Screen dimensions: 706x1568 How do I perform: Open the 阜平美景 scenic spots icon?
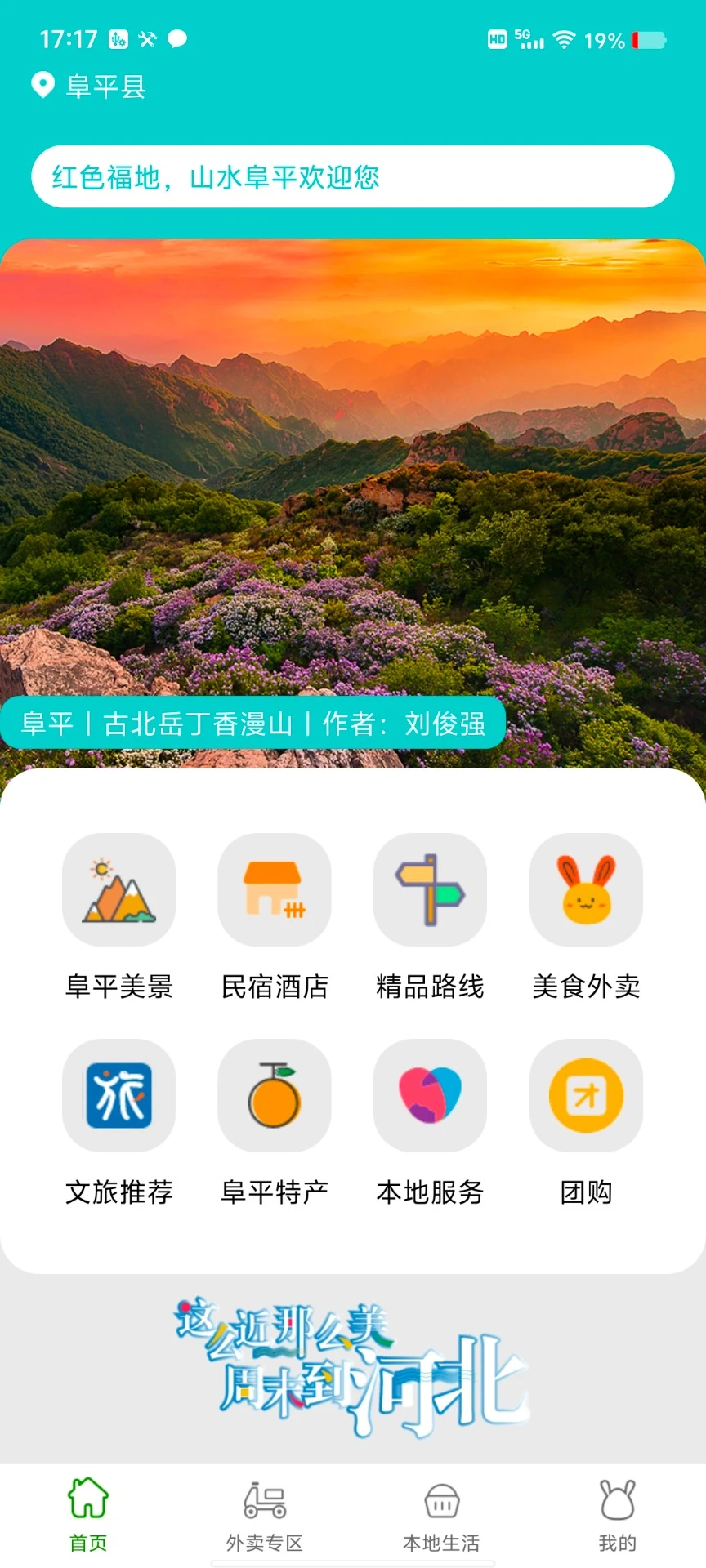(x=118, y=890)
